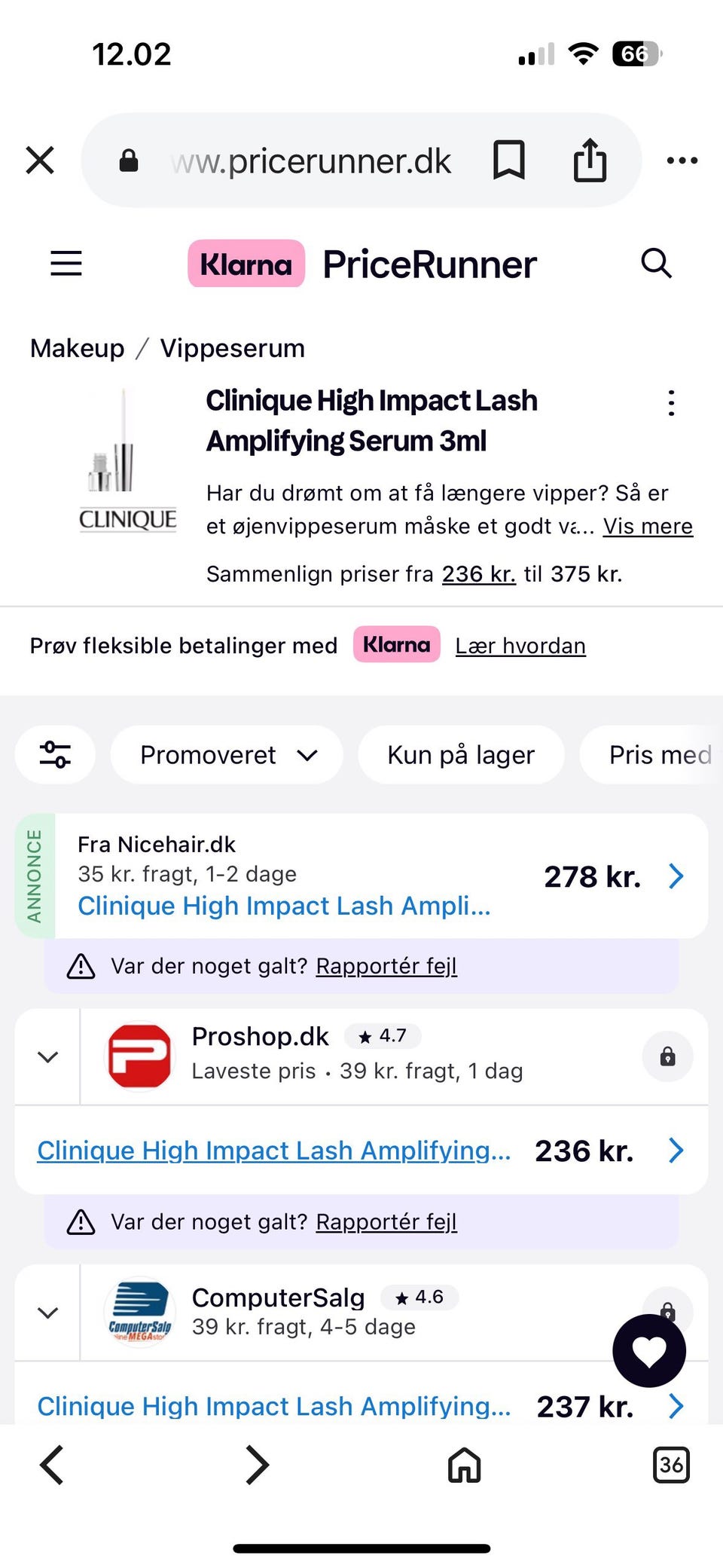Open the filter settings chip
This screenshot has width=723, height=1568.
click(x=56, y=754)
